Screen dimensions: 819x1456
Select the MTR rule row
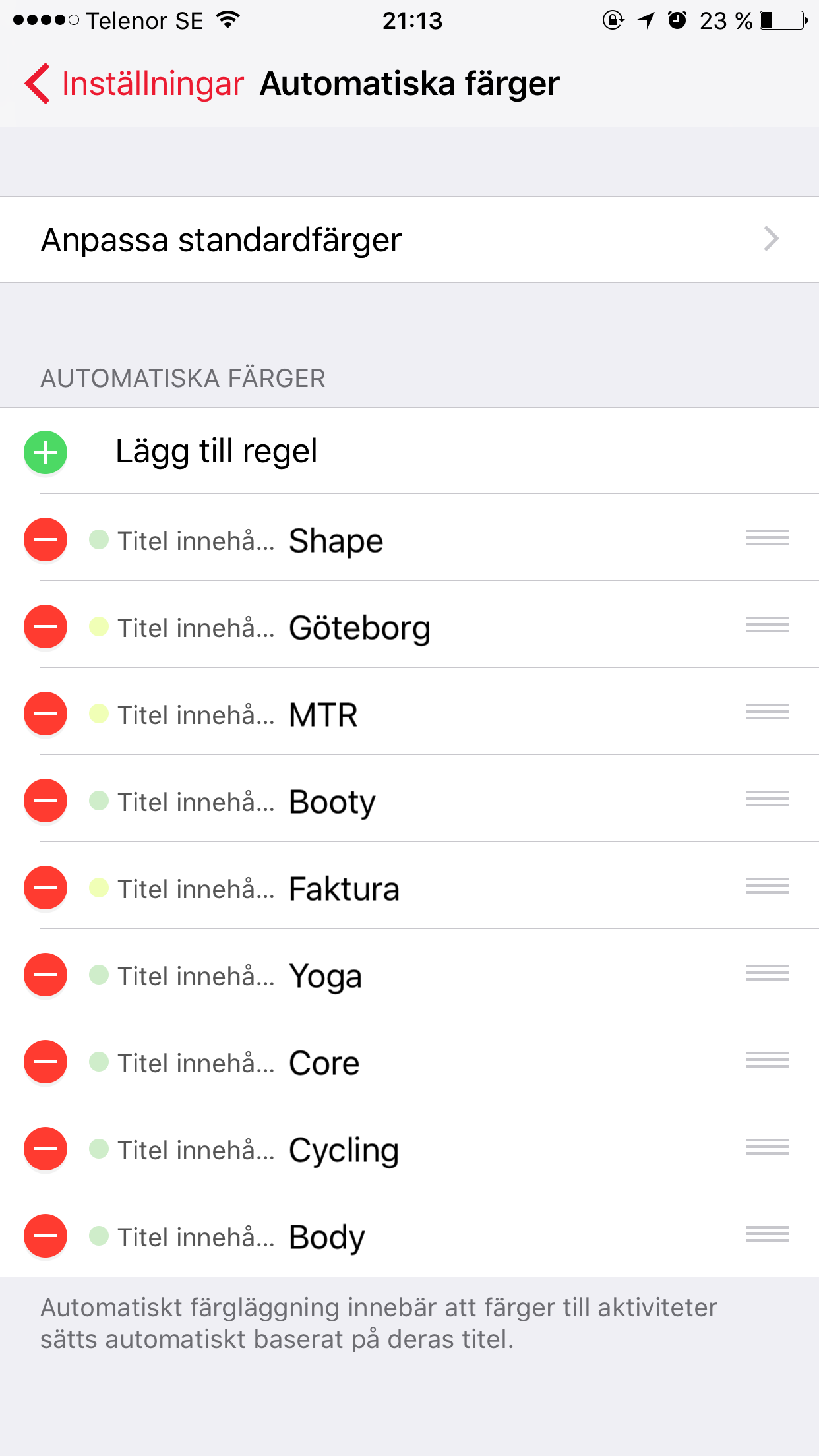coord(409,713)
